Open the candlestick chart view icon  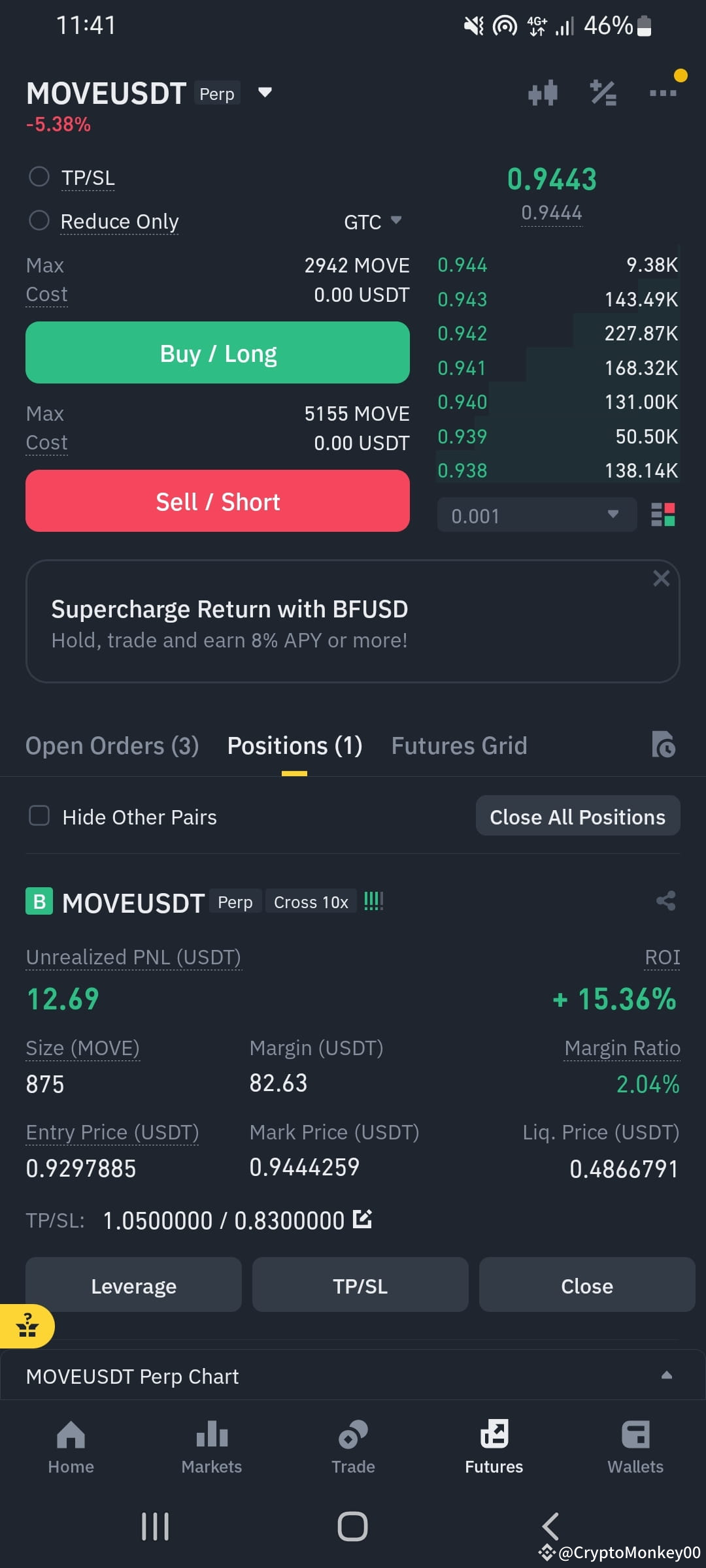point(543,93)
